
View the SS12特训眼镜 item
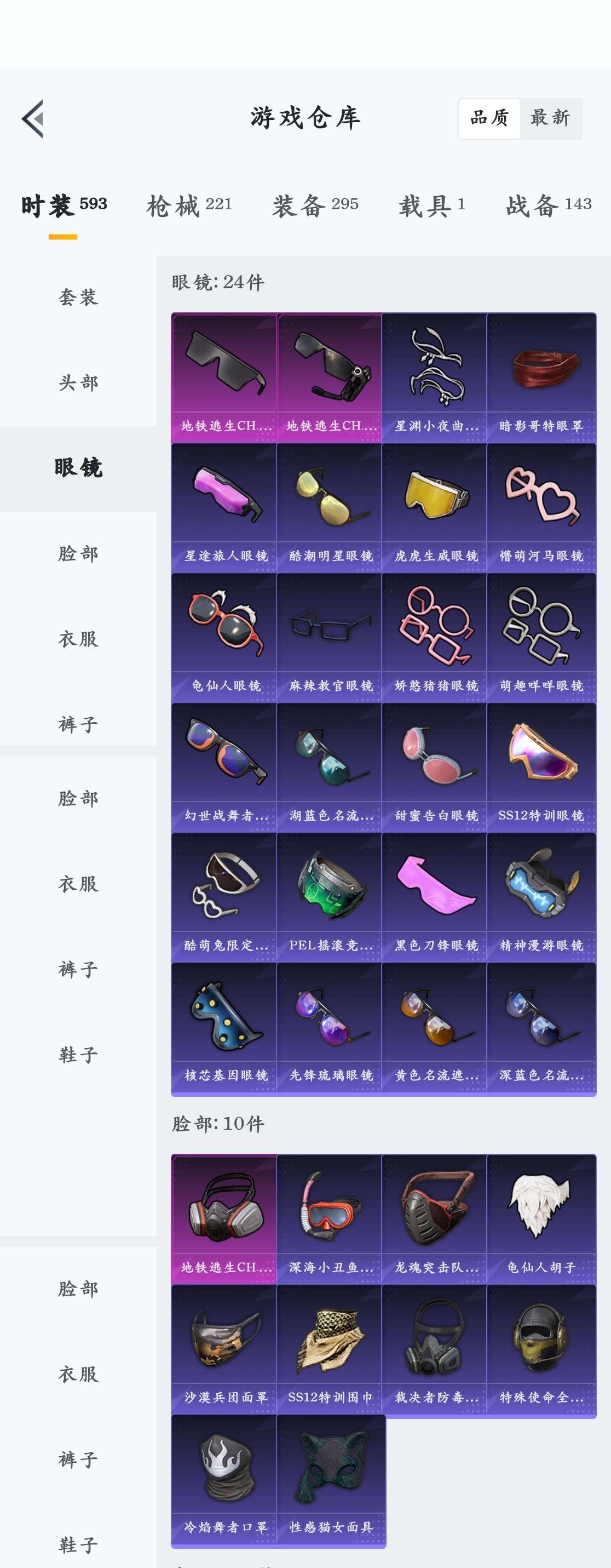[x=541, y=767]
